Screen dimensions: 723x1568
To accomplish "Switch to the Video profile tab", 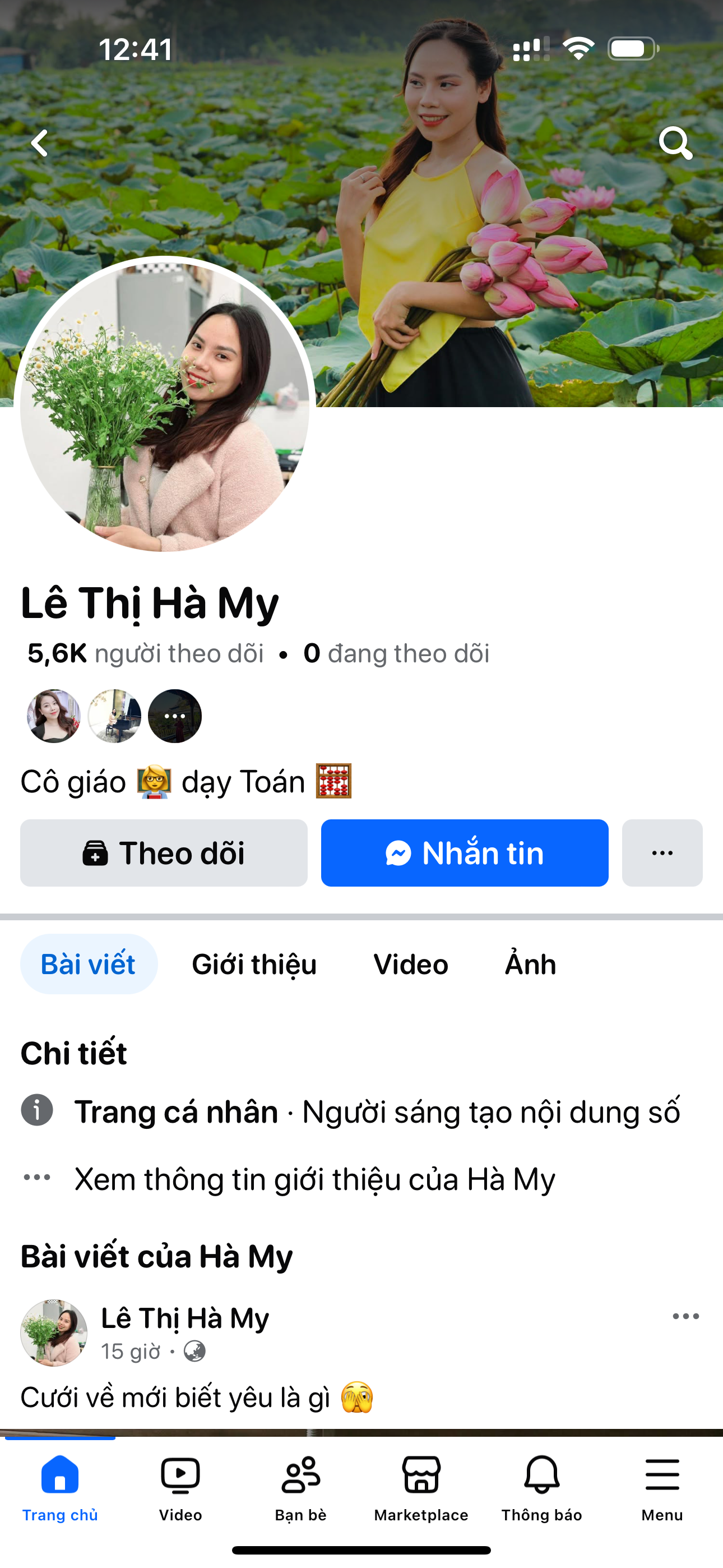I will [411, 964].
